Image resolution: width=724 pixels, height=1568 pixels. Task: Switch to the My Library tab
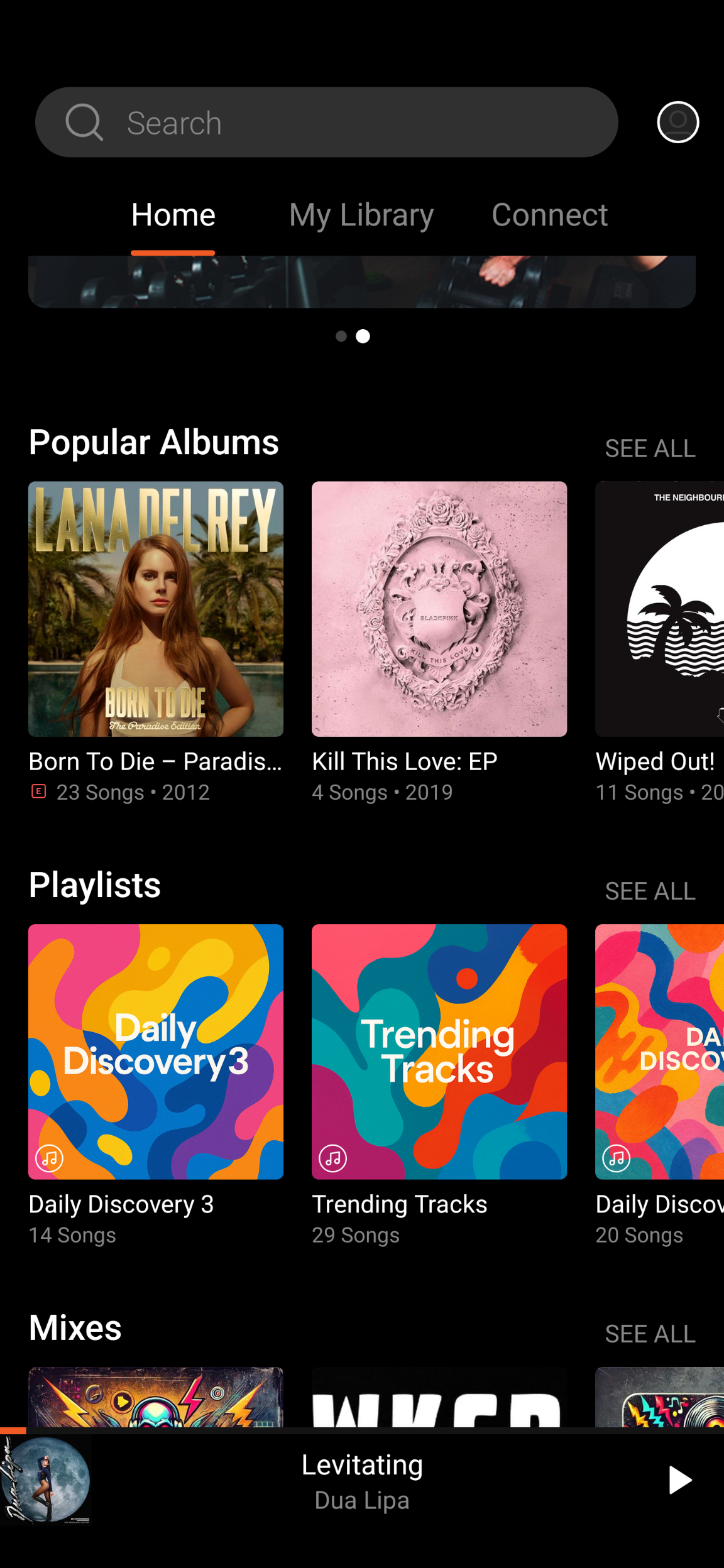coord(361,215)
